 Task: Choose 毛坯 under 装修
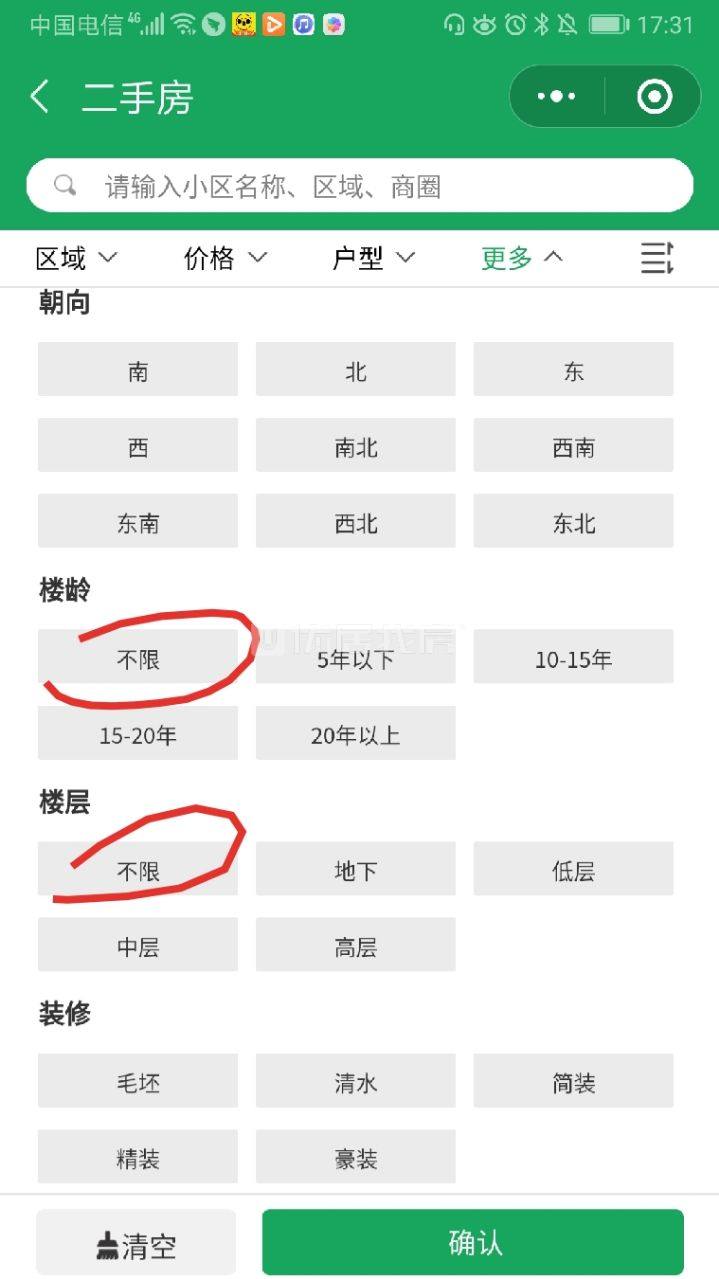pos(138,1083)
